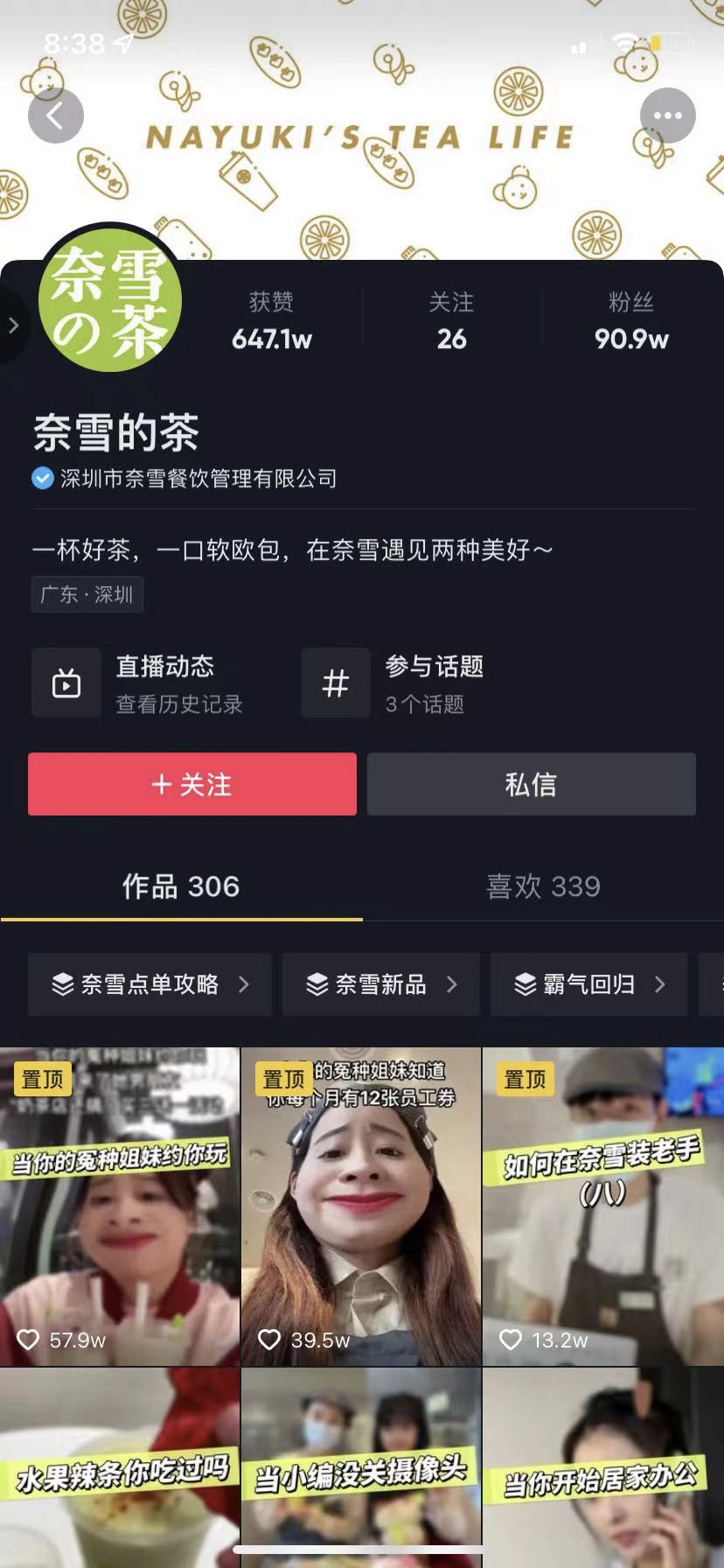Send a private message via 私信

point(531,784)
